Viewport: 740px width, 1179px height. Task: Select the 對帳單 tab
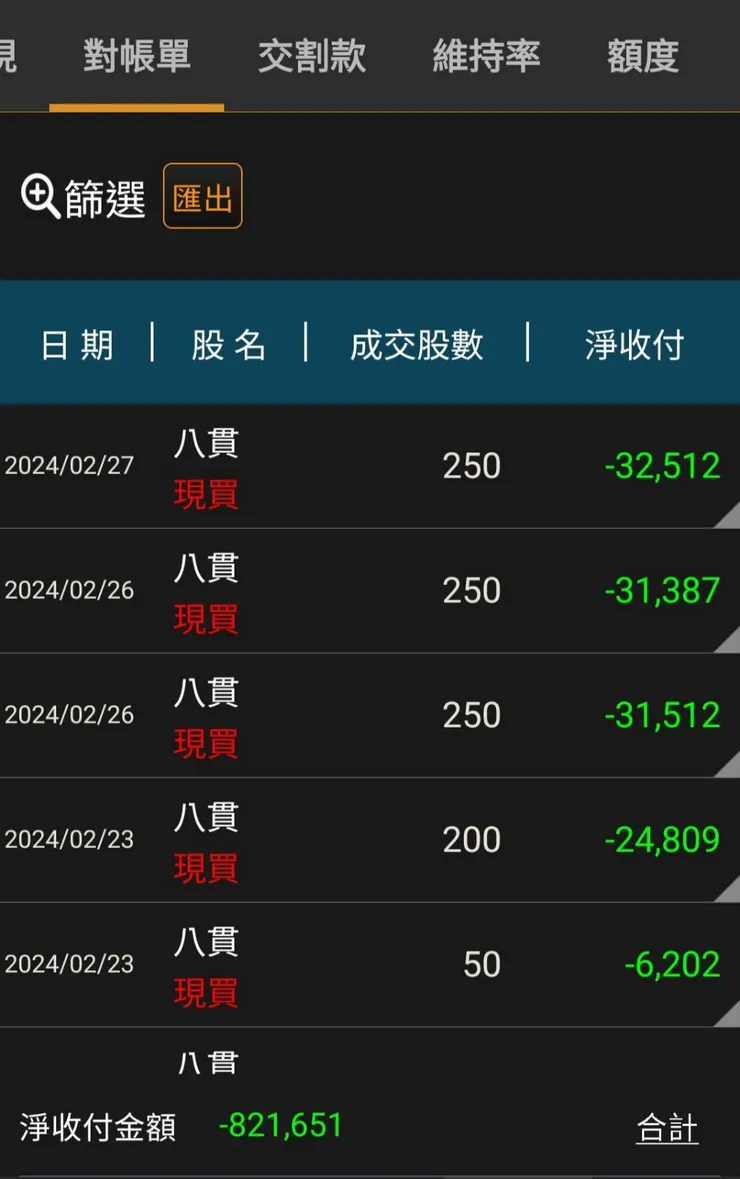click(137, 58)
